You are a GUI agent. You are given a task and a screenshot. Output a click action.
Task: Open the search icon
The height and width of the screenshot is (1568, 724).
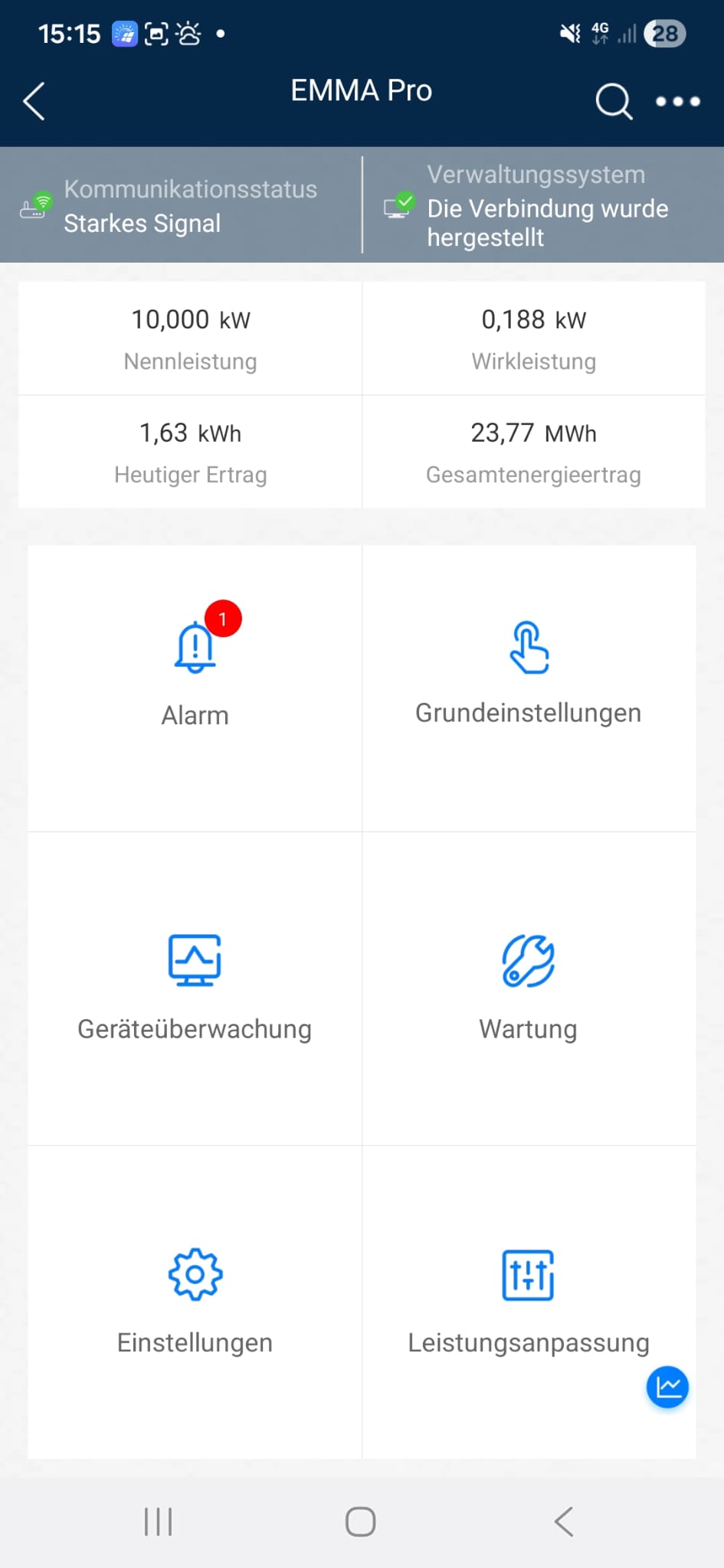click(614, 101)
